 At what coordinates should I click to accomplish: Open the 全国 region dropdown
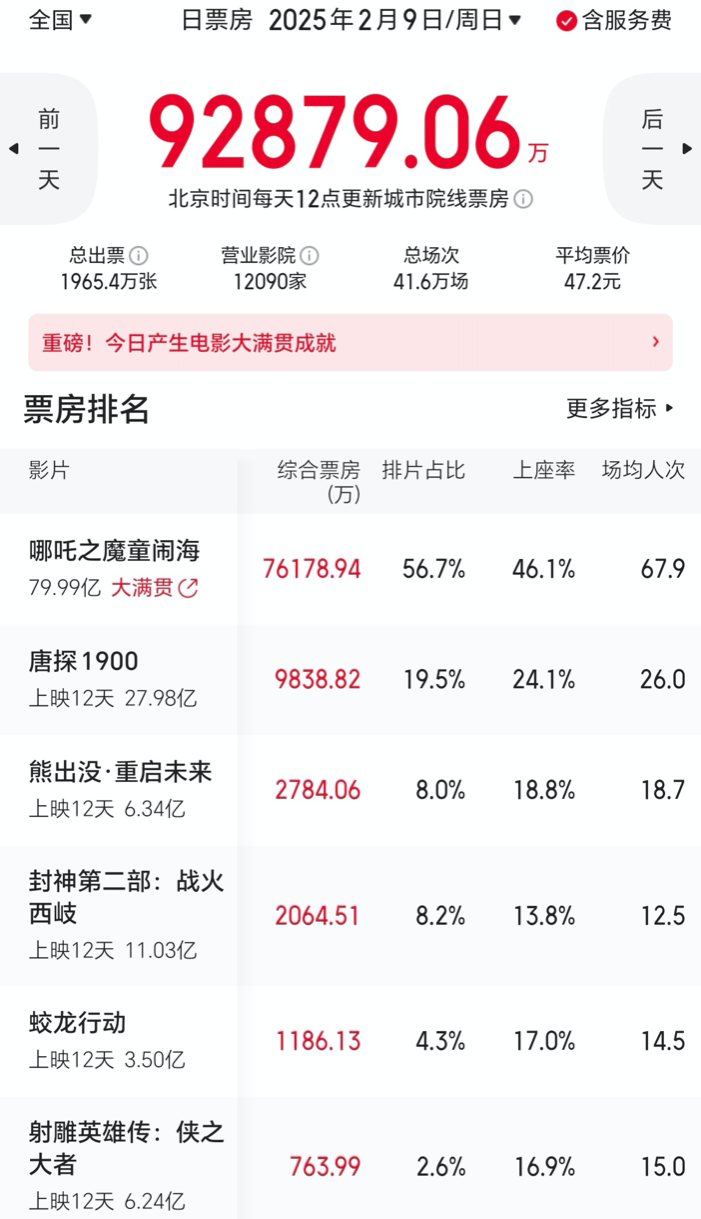coord(60,19)
